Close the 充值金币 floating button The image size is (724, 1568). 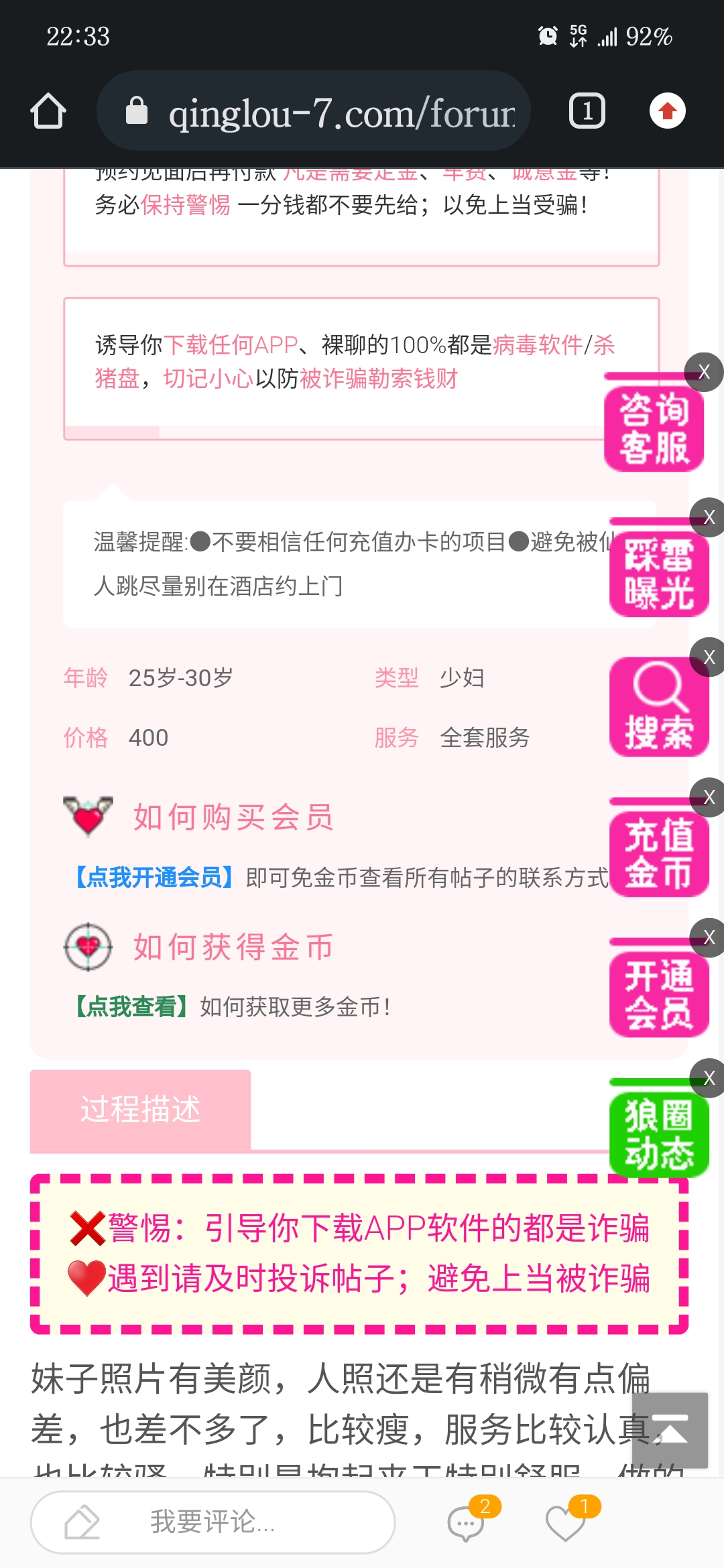point(709,797)
